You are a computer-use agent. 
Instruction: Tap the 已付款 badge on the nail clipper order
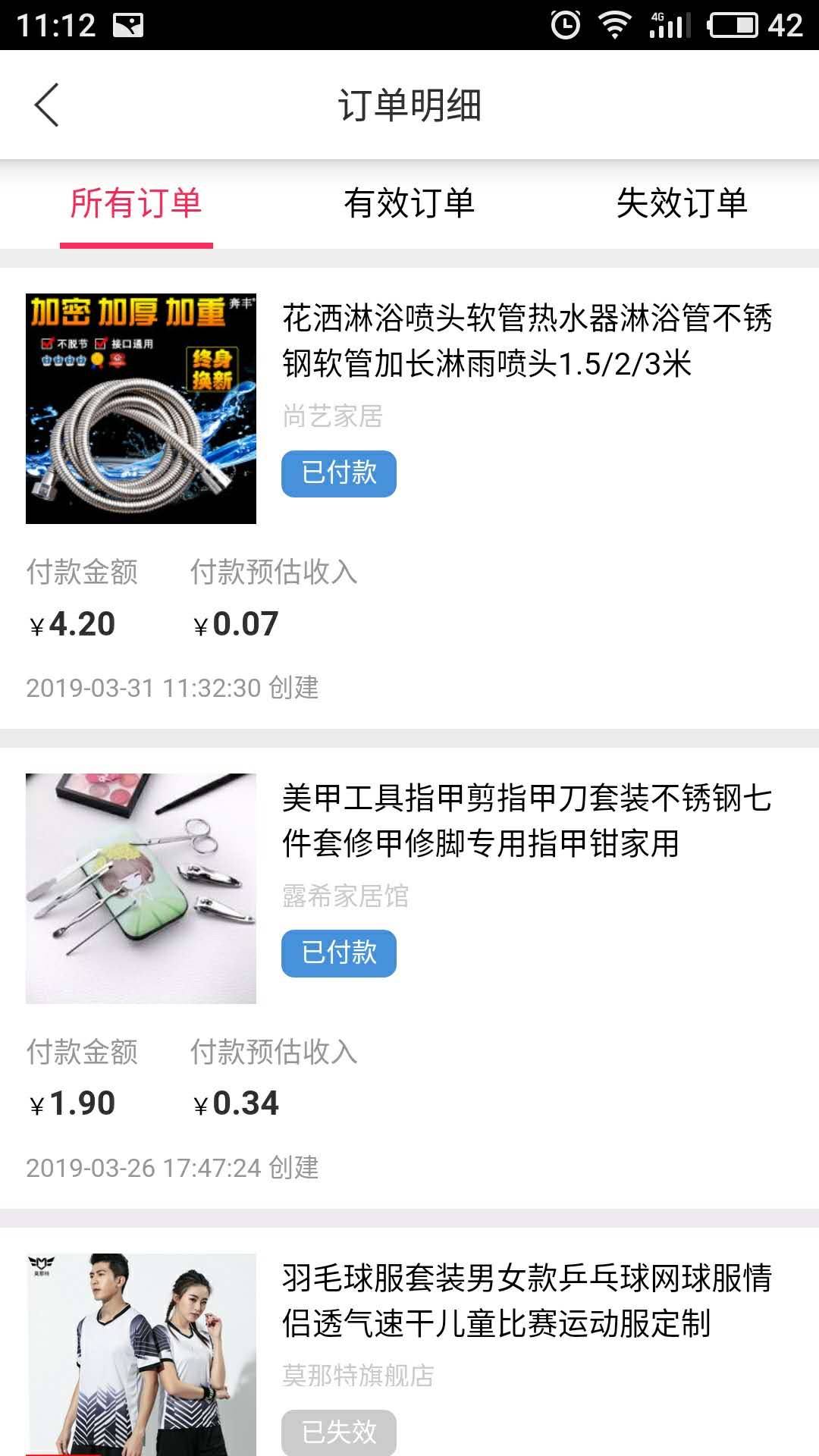[338, 955]
